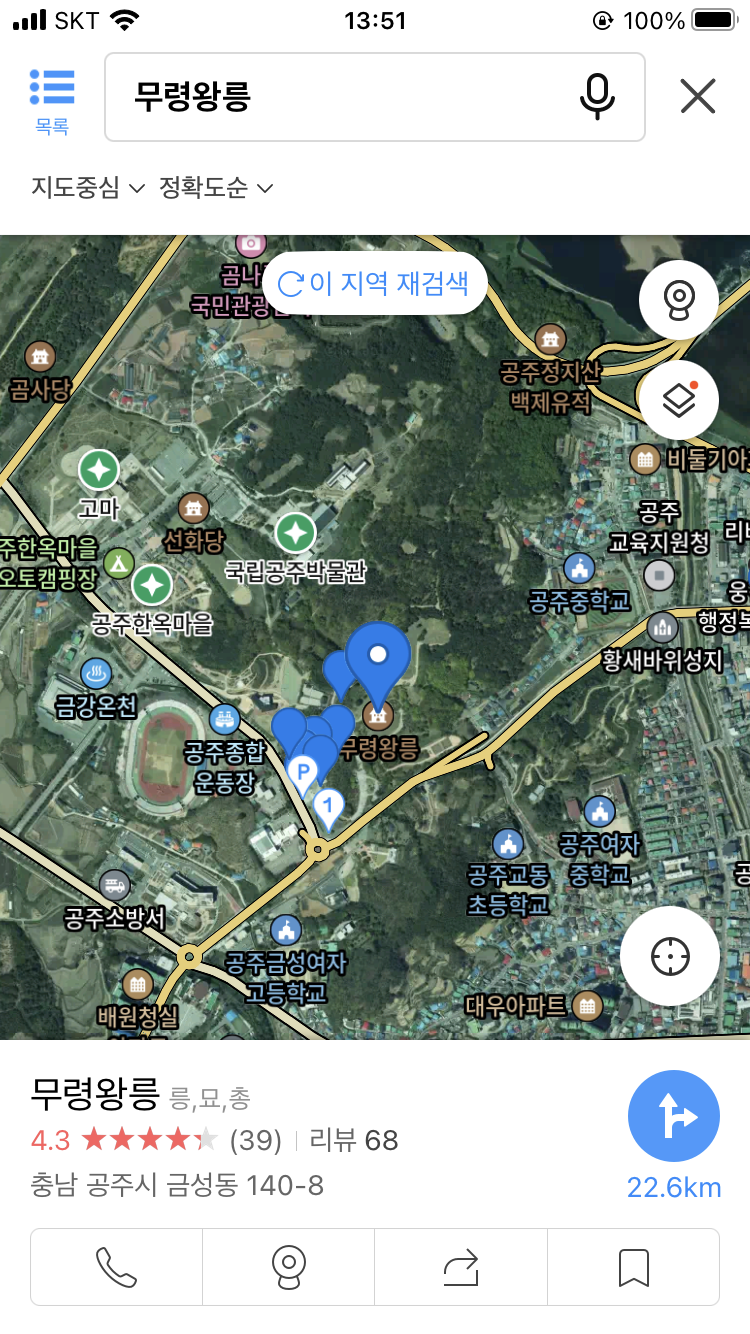
Task: View street view from the bottom action bar
Action: 289,1267
